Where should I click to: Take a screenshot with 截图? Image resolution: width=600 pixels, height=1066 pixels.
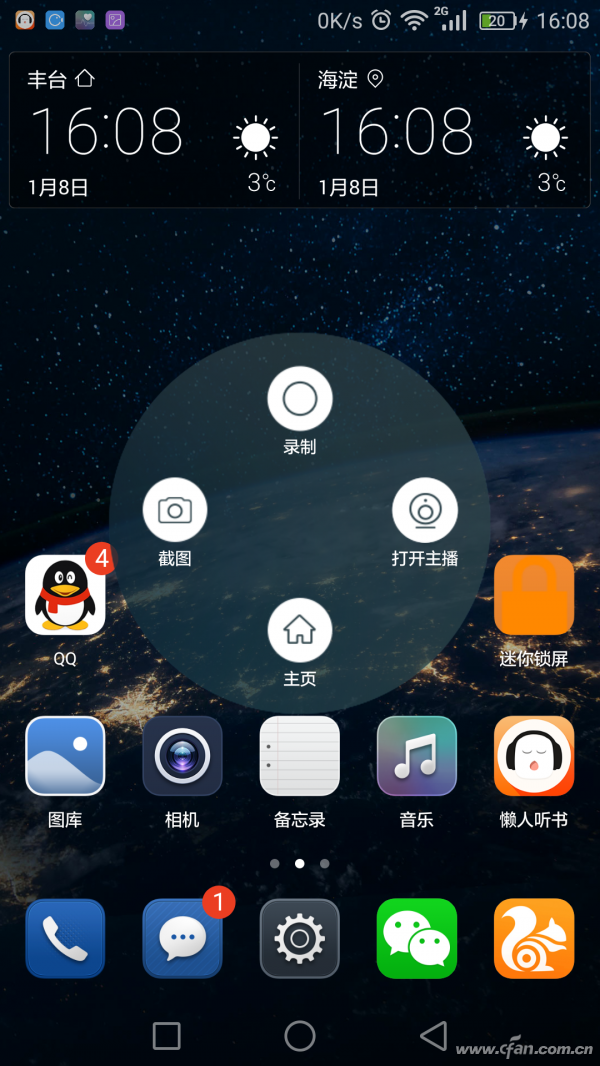point(175,510)
